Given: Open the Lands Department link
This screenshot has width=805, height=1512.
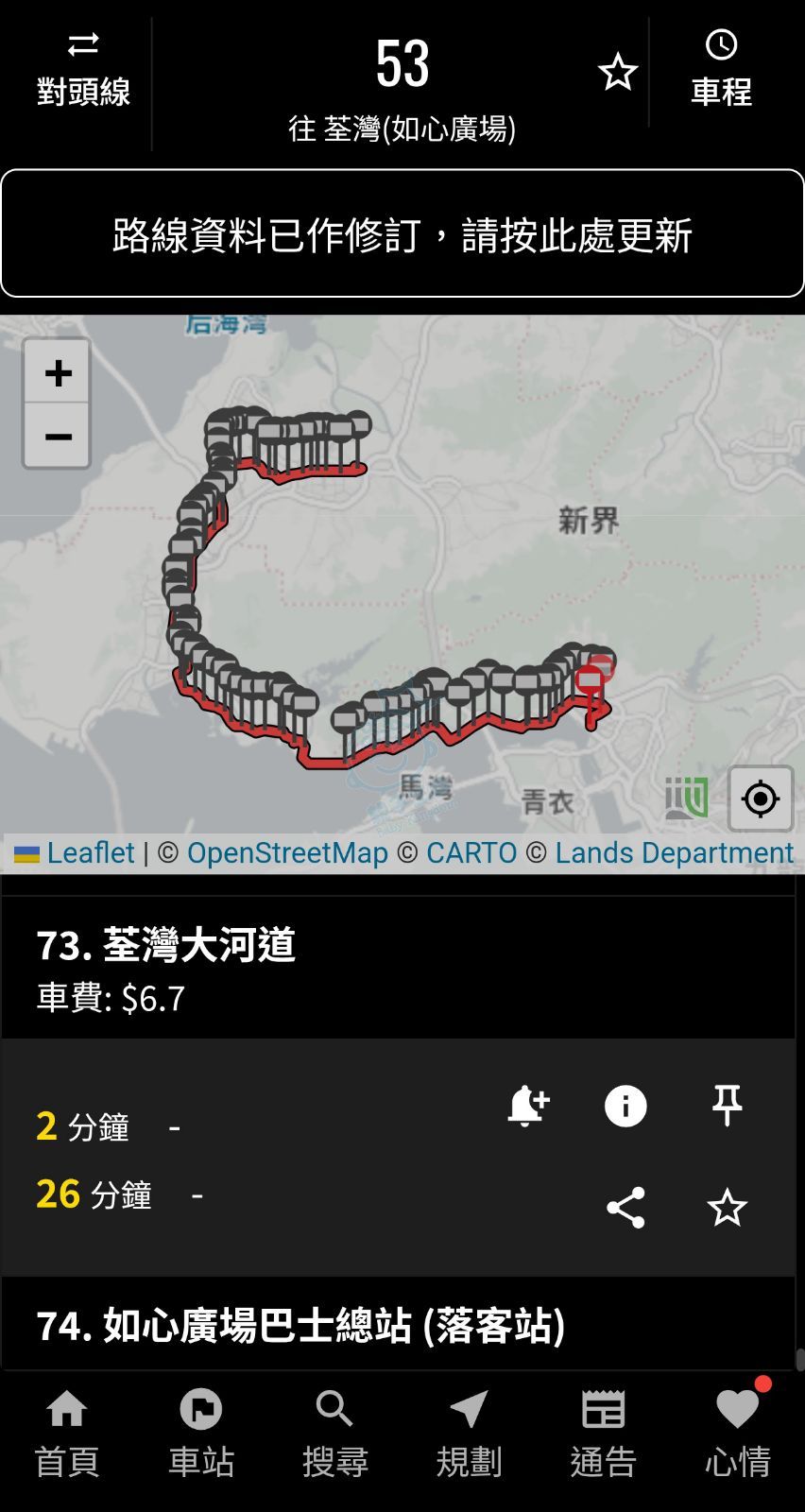Looking at the screenshot, I should (x=674, y=853).
